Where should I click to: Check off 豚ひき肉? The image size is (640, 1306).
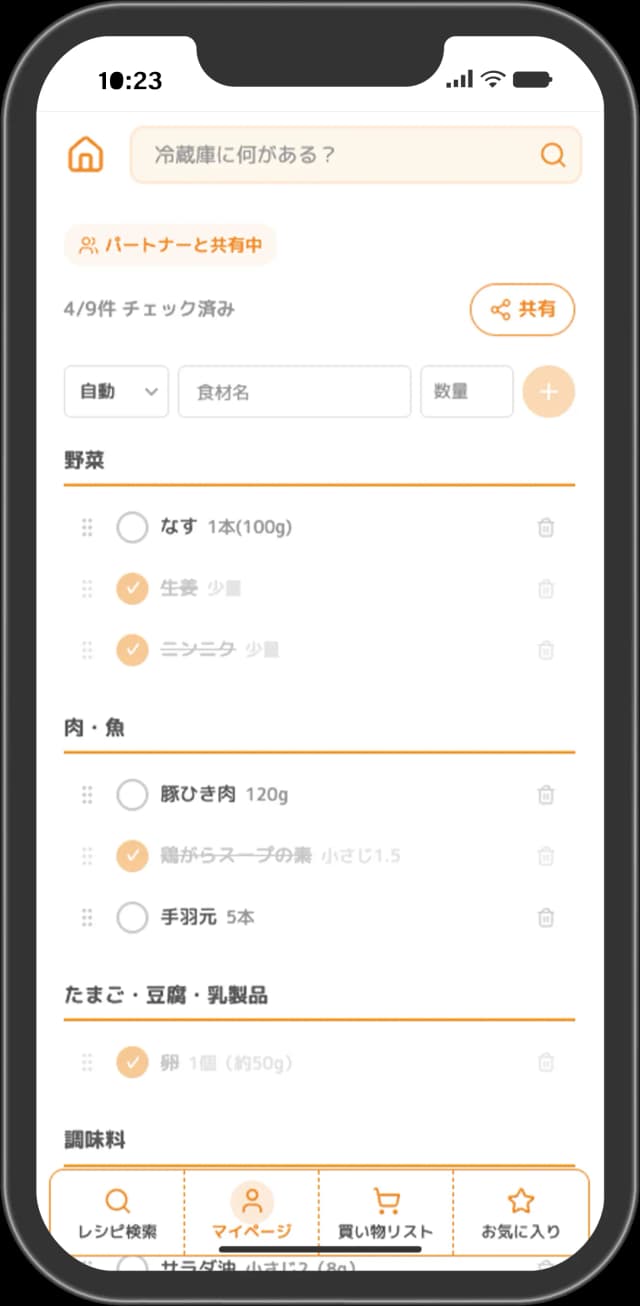pos(132,795)
